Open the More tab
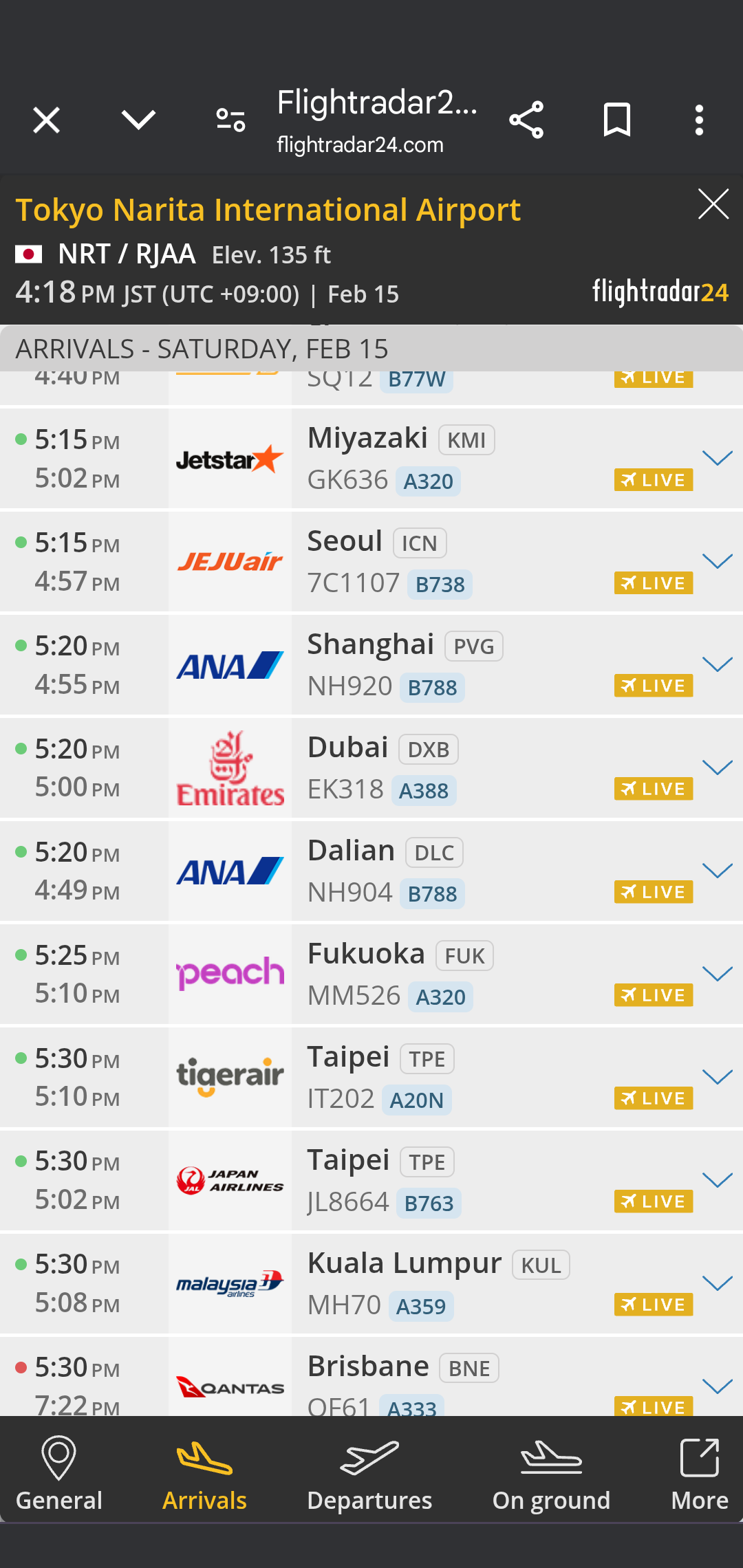This screenshot has height=1568, width=743. coord(699,1473)
